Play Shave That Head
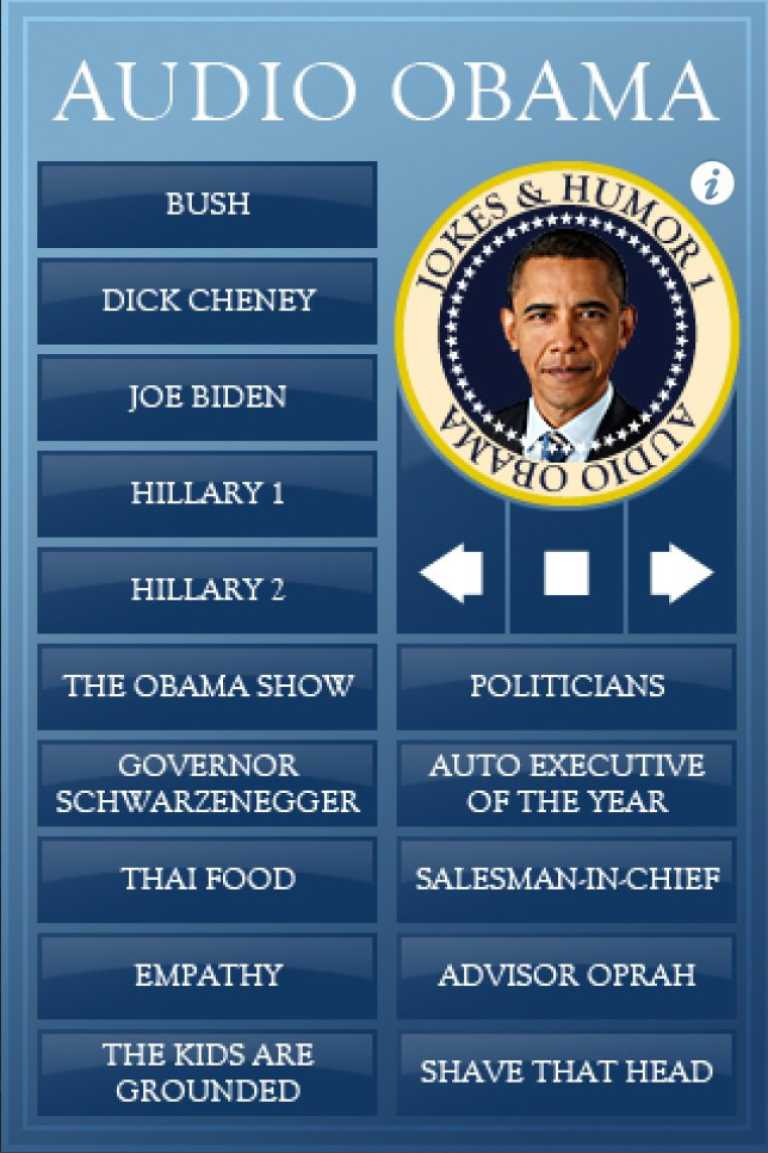Image resolution: width=768 pixels, height=1153 pixels. tap(566, 1072)
